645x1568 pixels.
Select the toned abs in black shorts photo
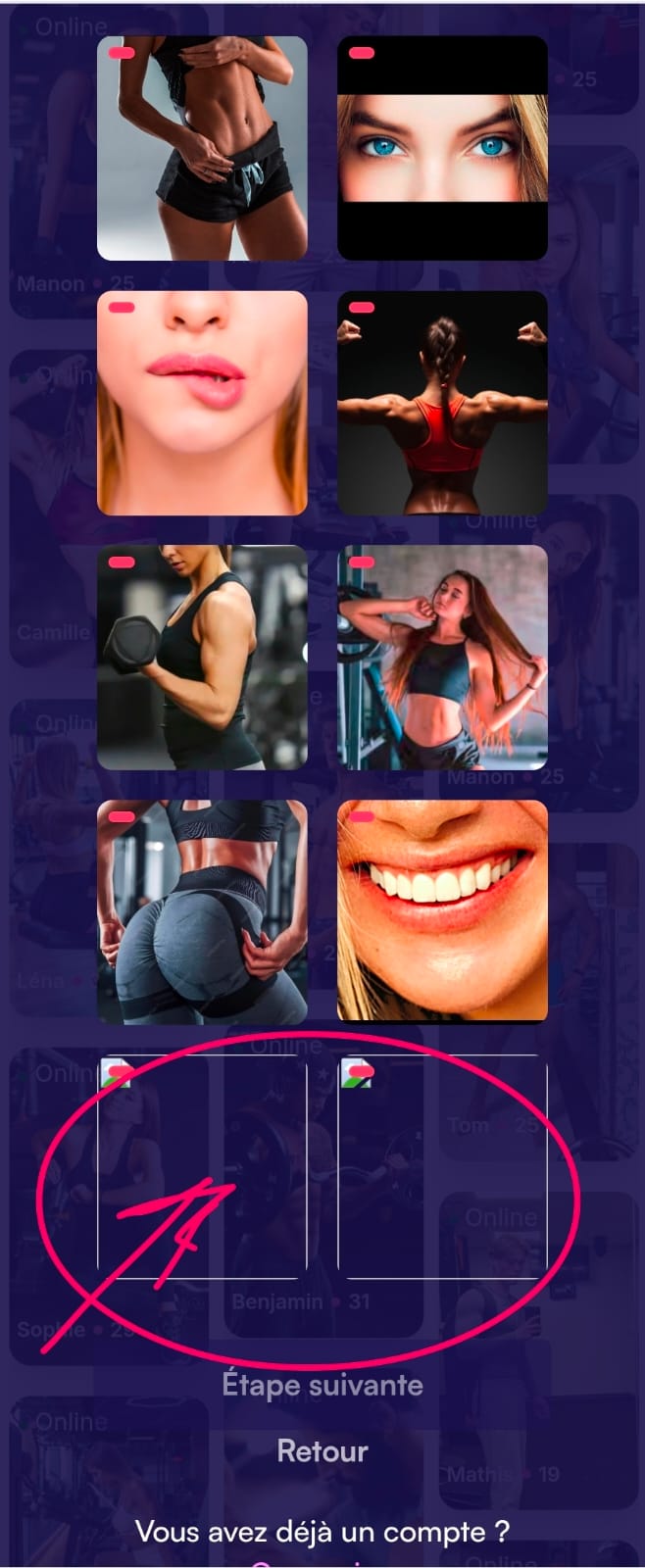(202, 148)
